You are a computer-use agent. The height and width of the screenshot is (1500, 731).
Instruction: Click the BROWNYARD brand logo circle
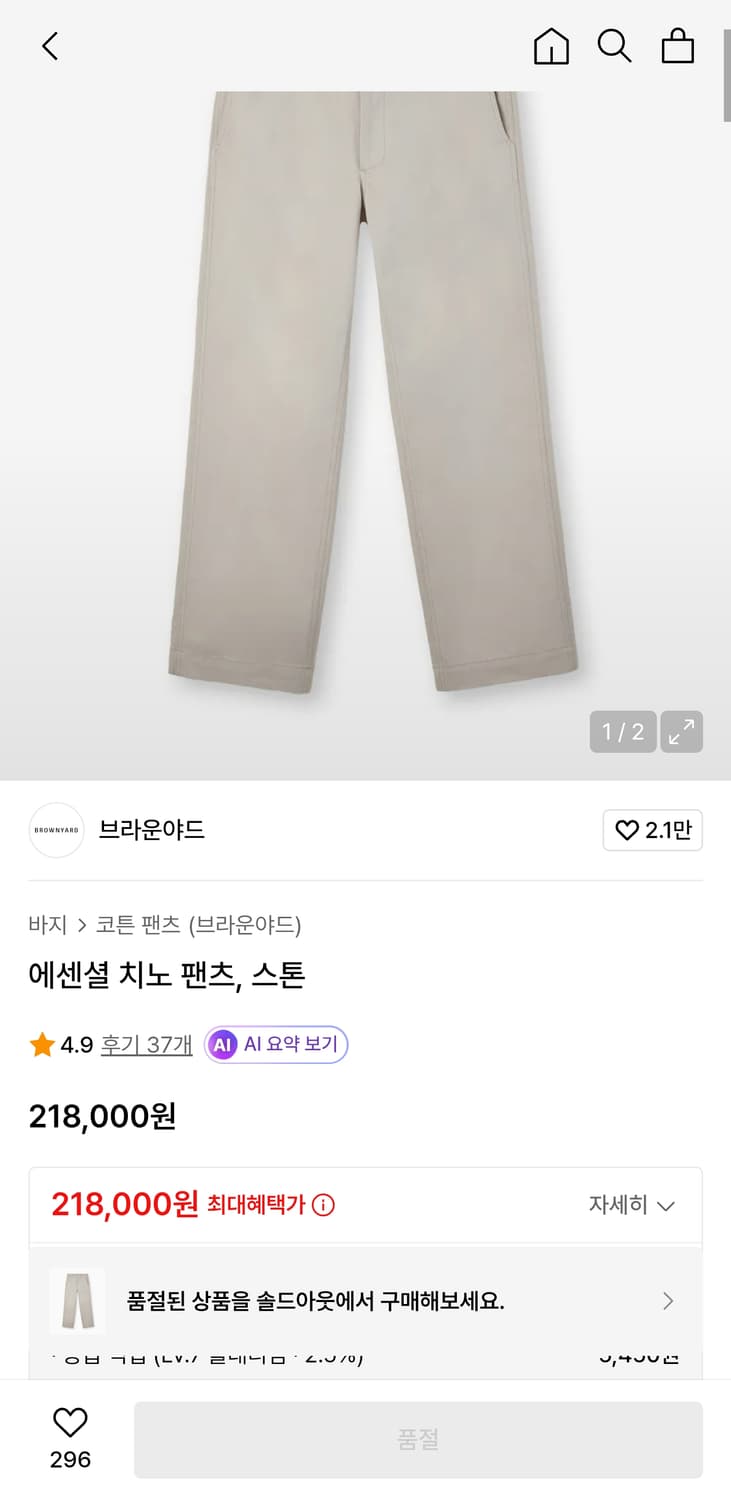(x=57, y=830)
